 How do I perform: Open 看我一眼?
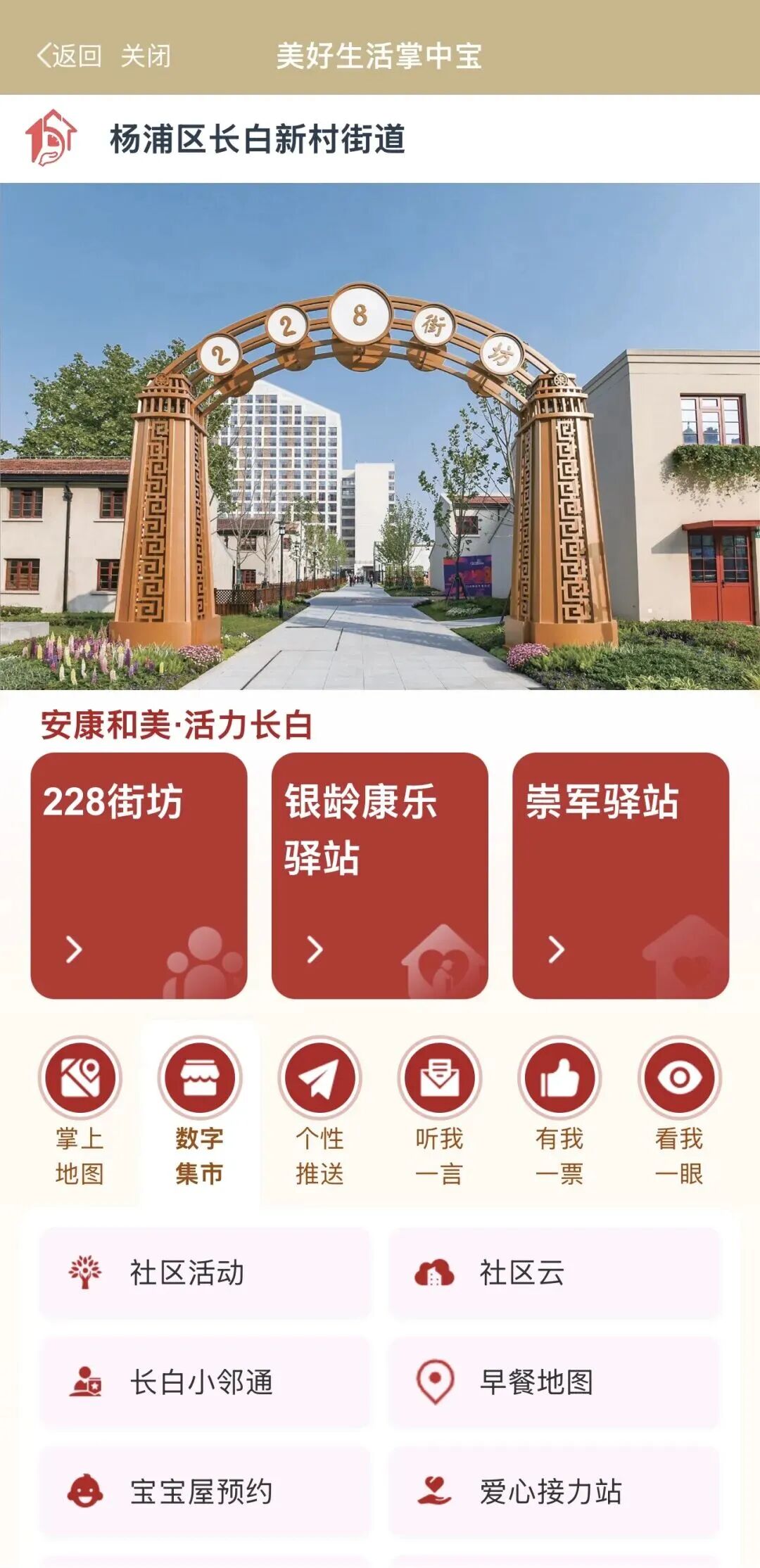(679, 1111)
